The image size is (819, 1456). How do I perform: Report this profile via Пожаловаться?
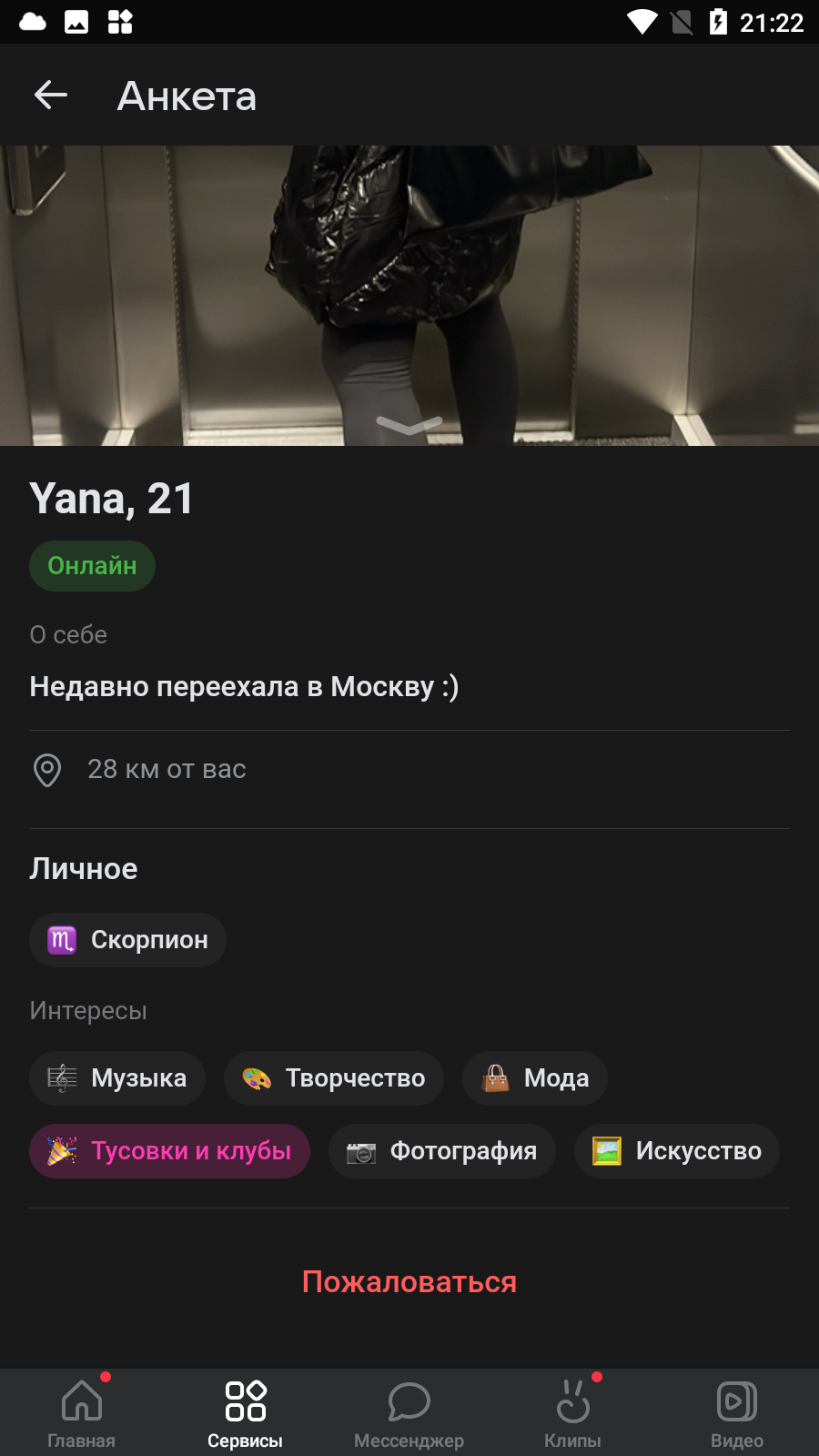(409, 1281)
